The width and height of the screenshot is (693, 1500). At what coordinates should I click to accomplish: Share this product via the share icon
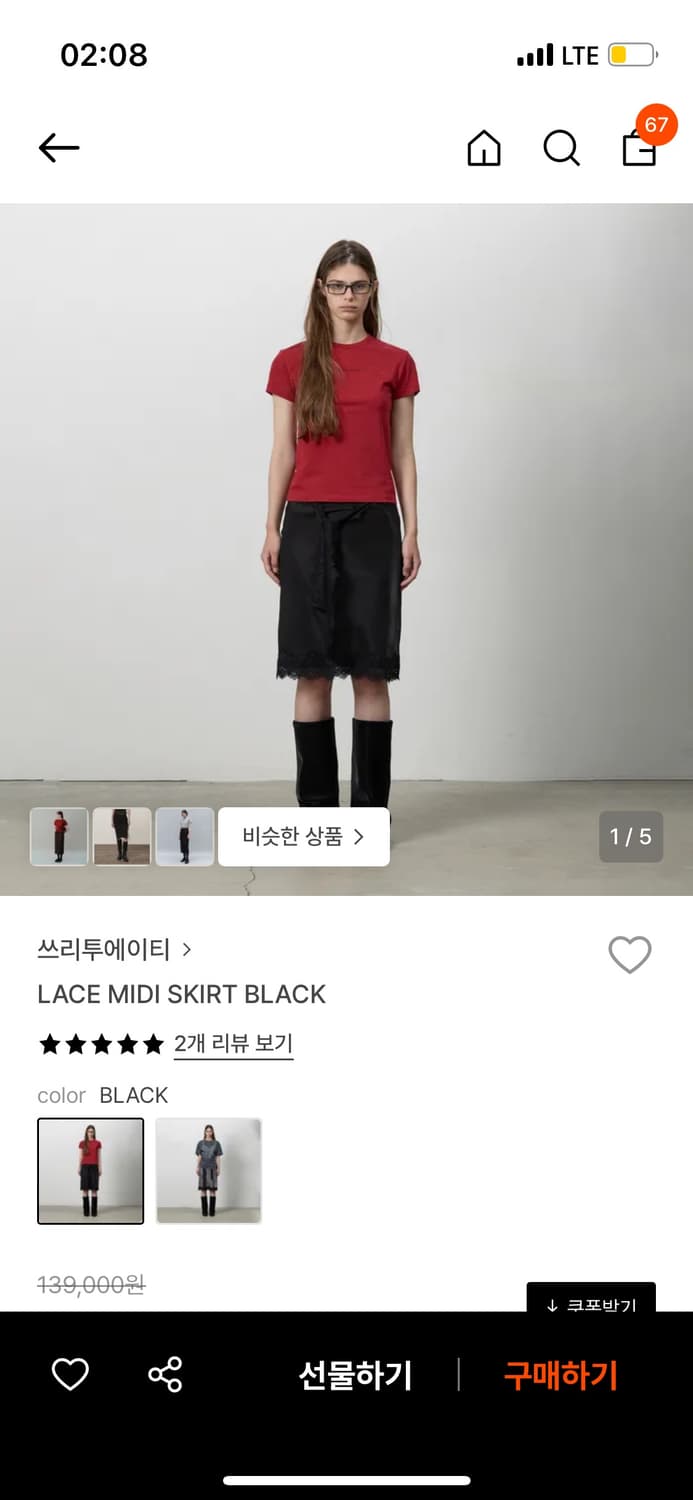tap(165, 1375)
